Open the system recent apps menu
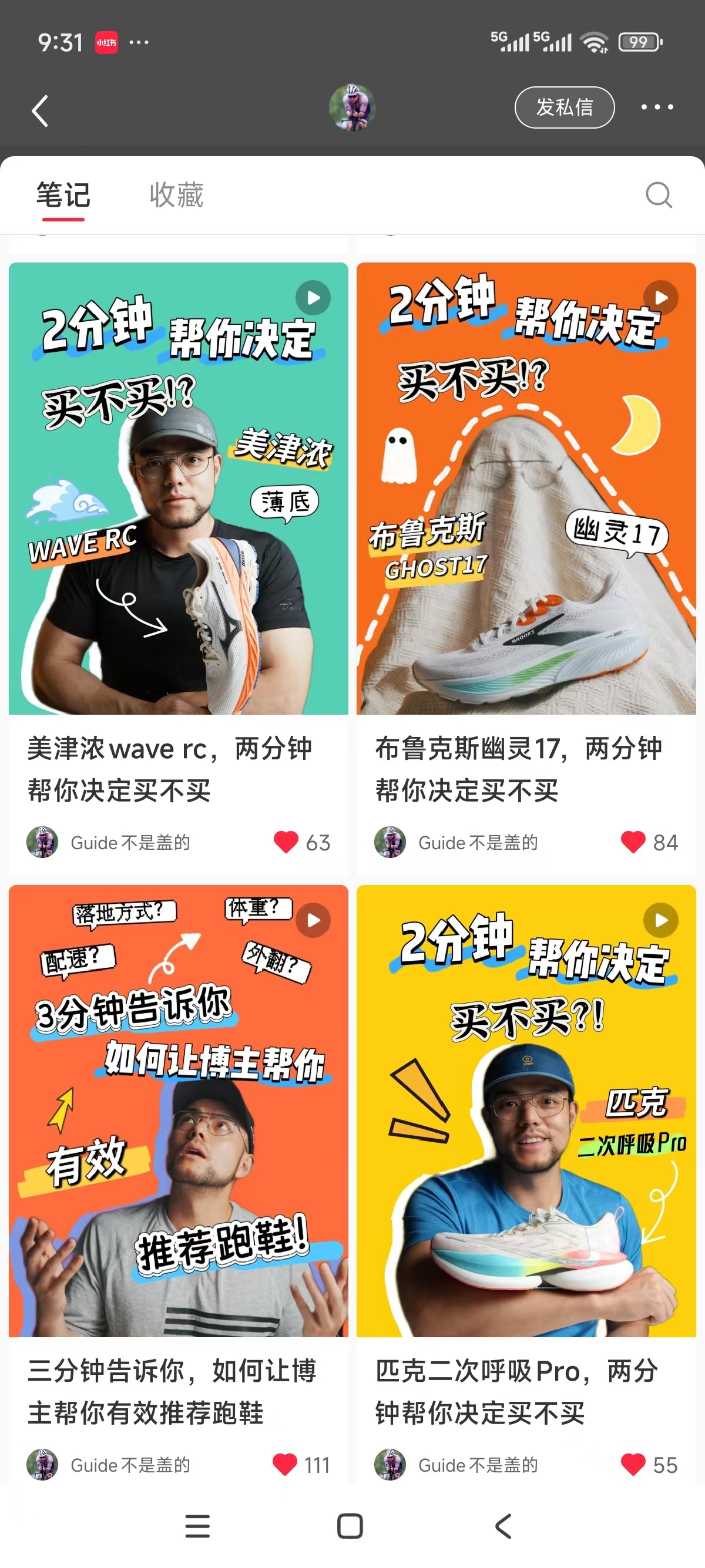Viewport: 705px width, 1568px height. (x=197, y=1526)
